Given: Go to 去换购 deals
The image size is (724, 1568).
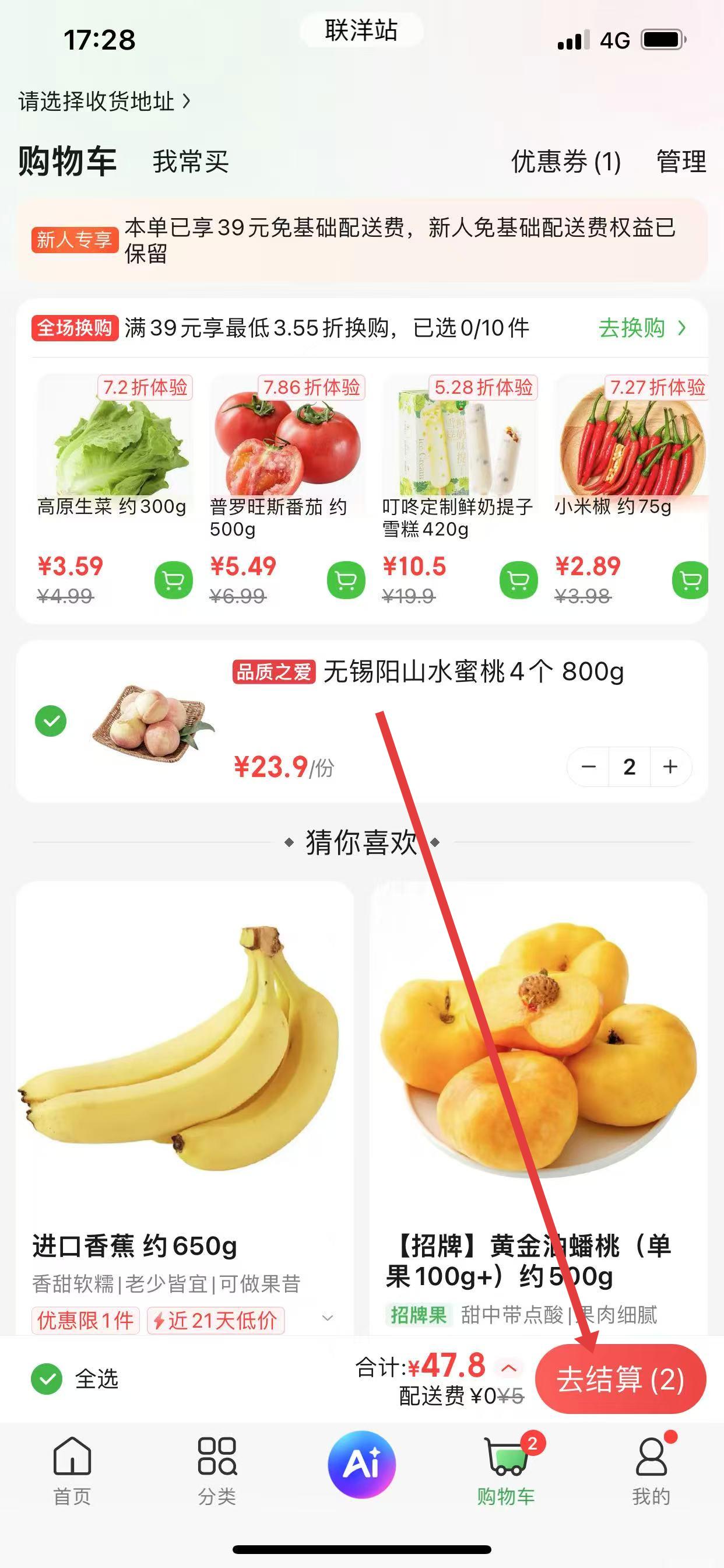Looking at the screenshot, I should tap(641, 328).
